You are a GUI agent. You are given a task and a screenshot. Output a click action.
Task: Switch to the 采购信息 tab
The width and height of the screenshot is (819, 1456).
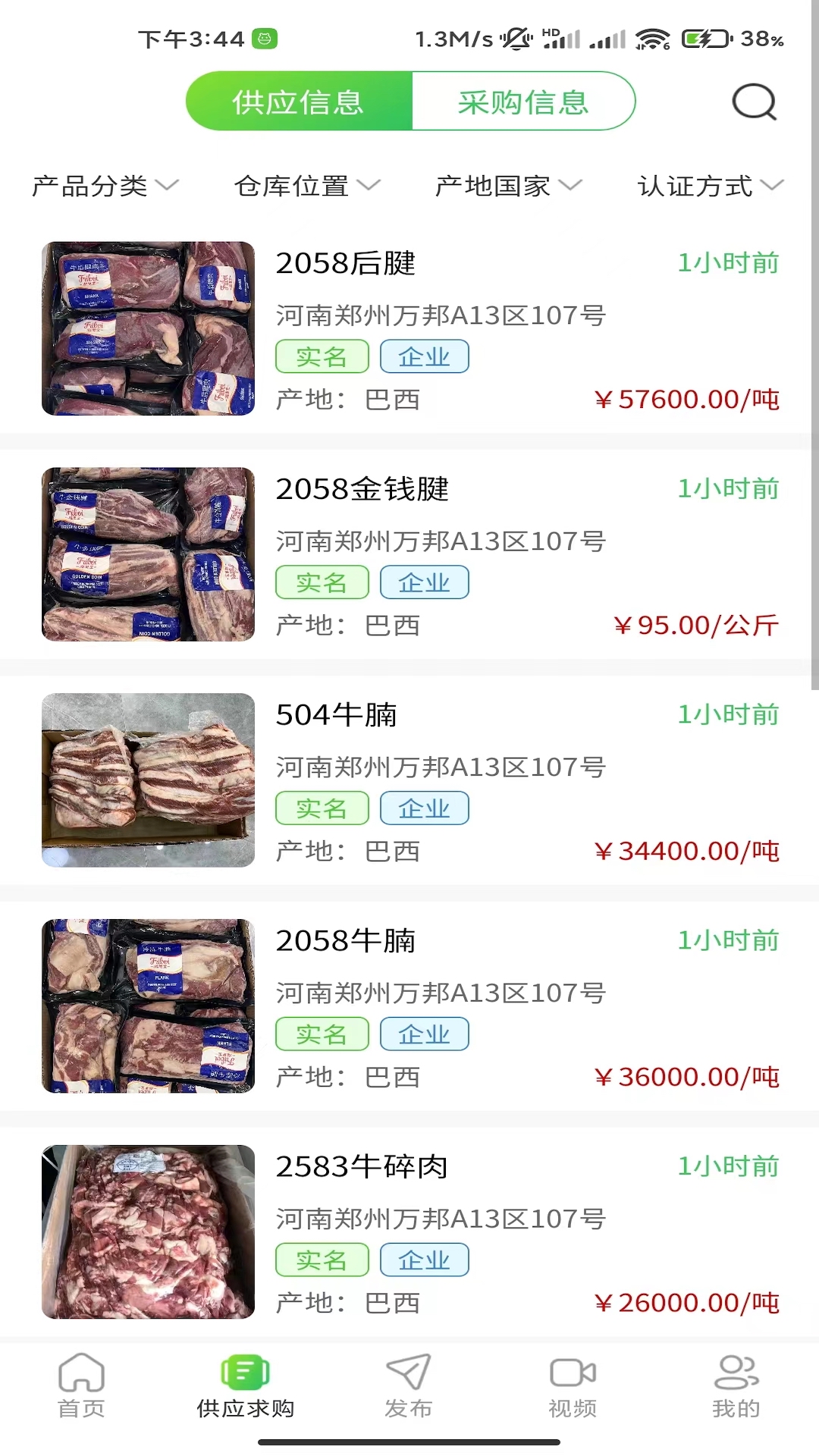[522, 102]
